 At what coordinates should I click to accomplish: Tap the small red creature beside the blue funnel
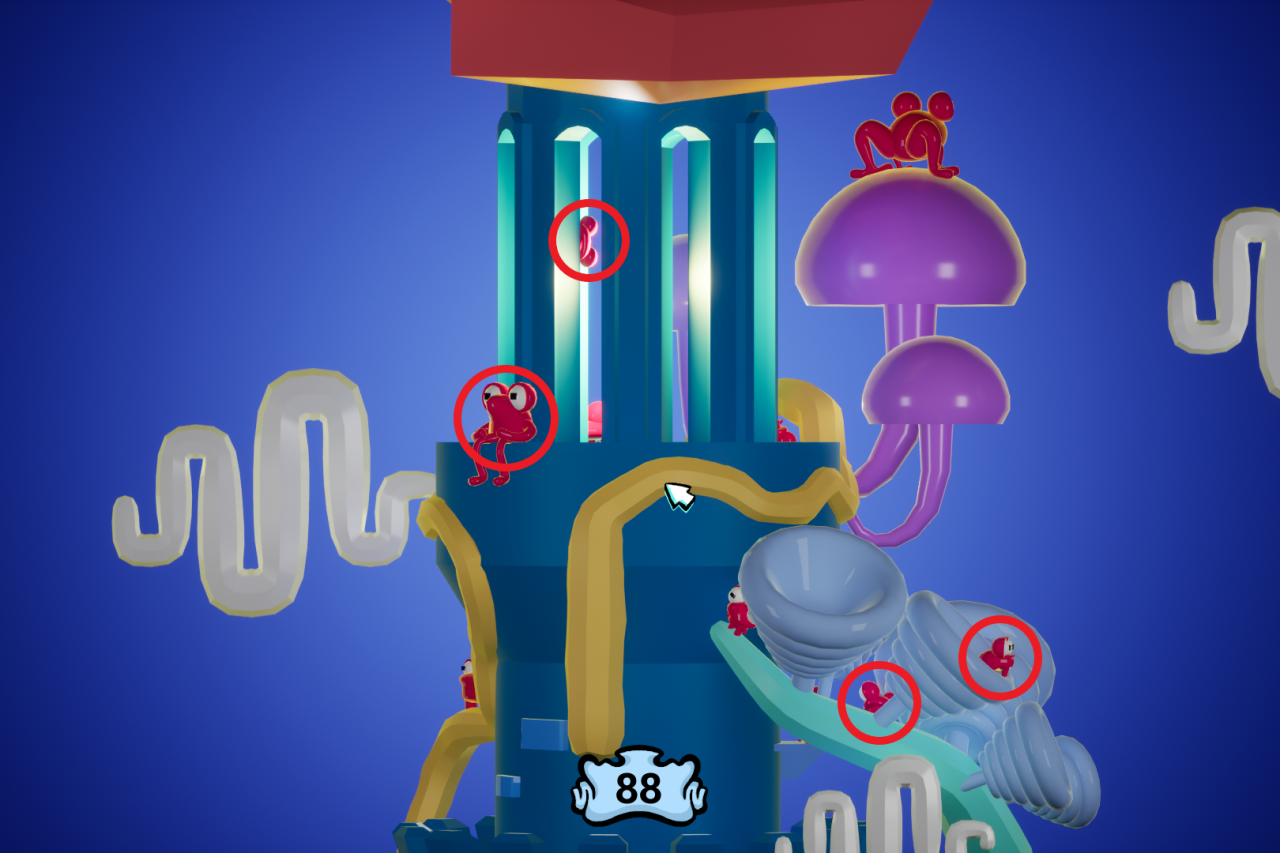coord(739,610)
